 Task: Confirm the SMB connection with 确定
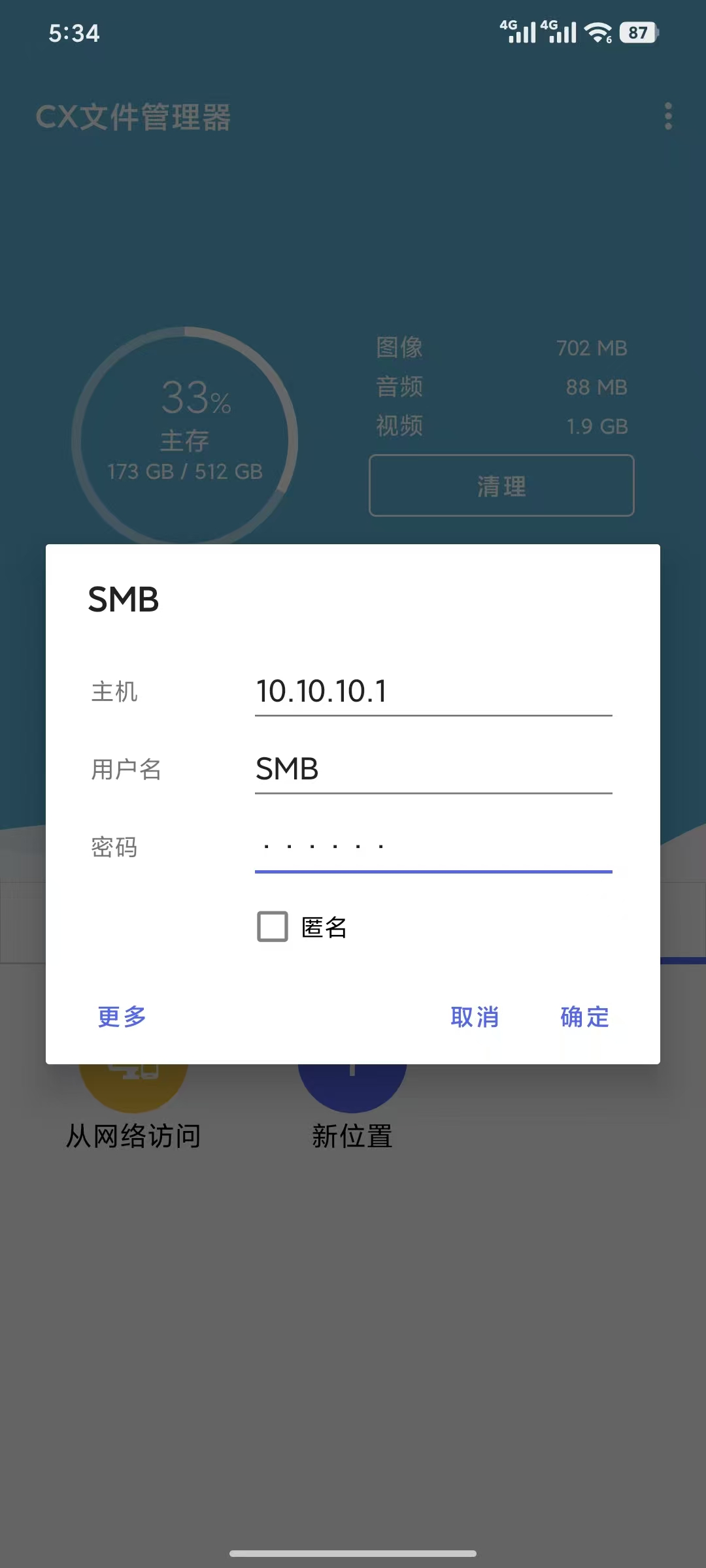584,1017
